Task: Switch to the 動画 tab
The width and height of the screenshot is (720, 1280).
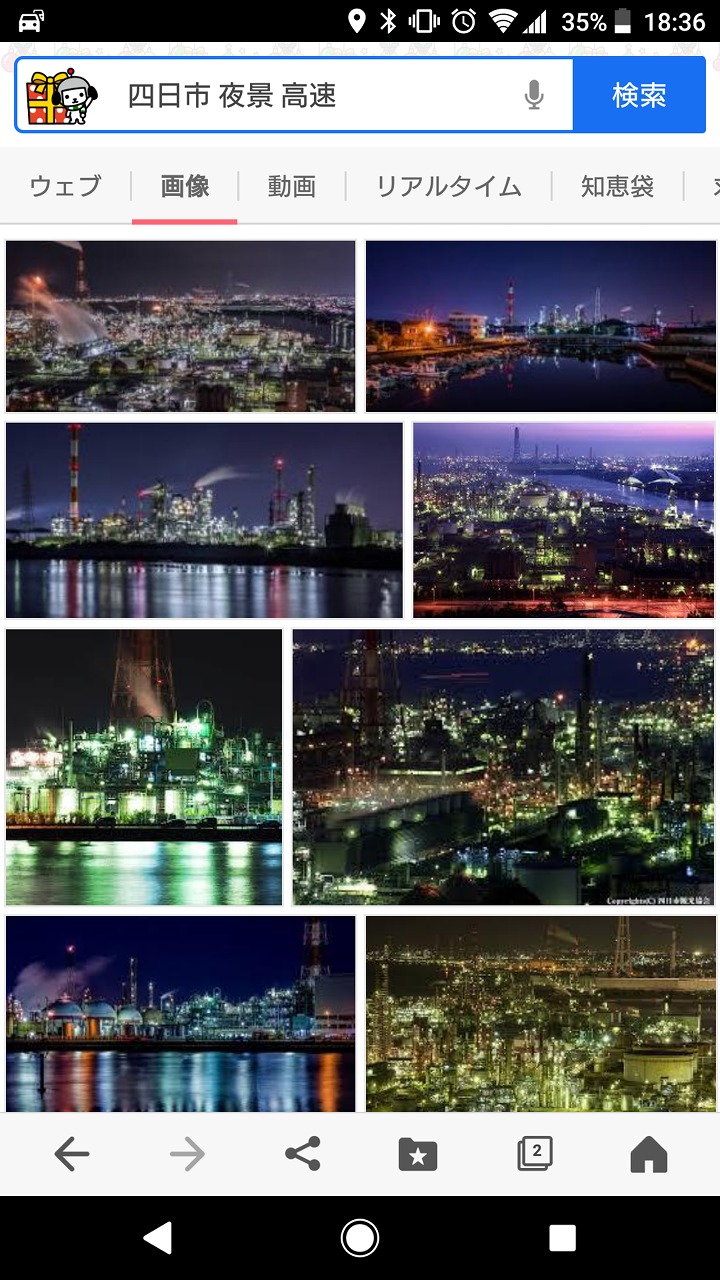Action: tap(291, 186)
